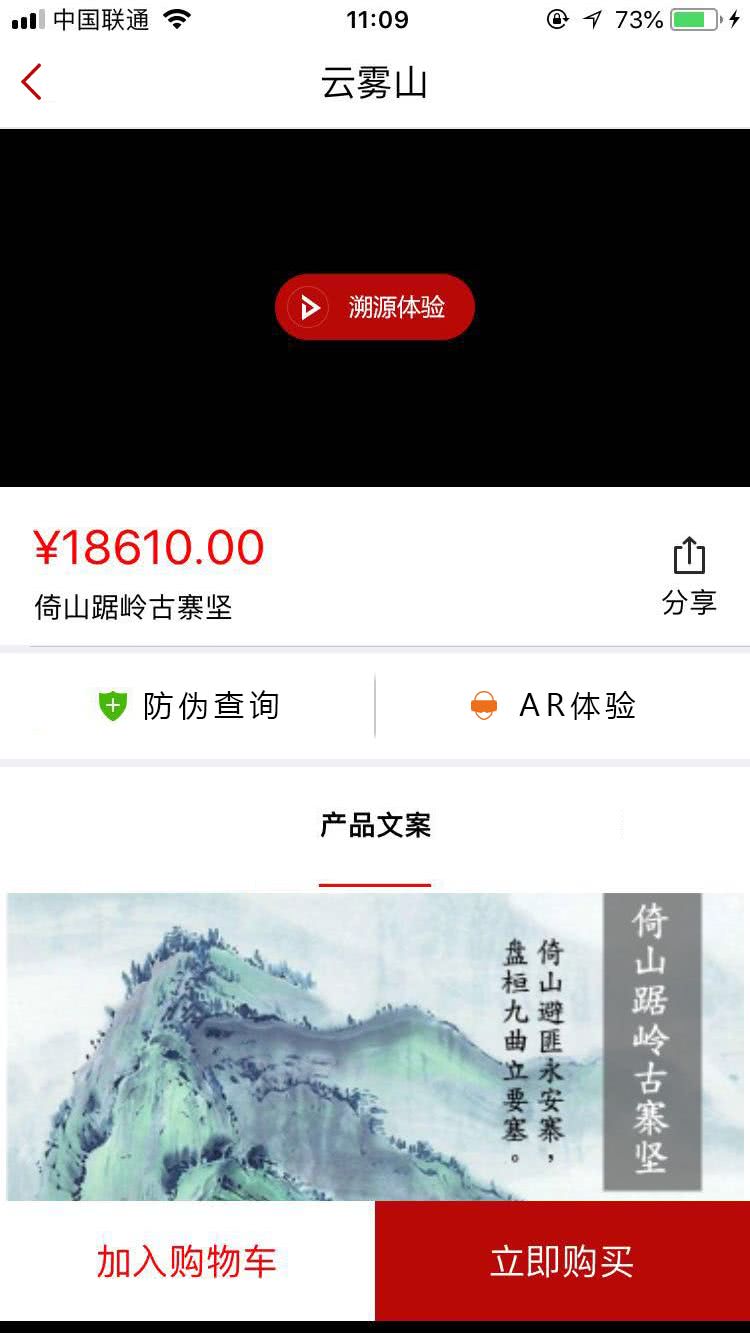Viewport: 750px width, 1334px height.
Task: Open the 溯源体验 traceability experience
Action: (375, 307)
